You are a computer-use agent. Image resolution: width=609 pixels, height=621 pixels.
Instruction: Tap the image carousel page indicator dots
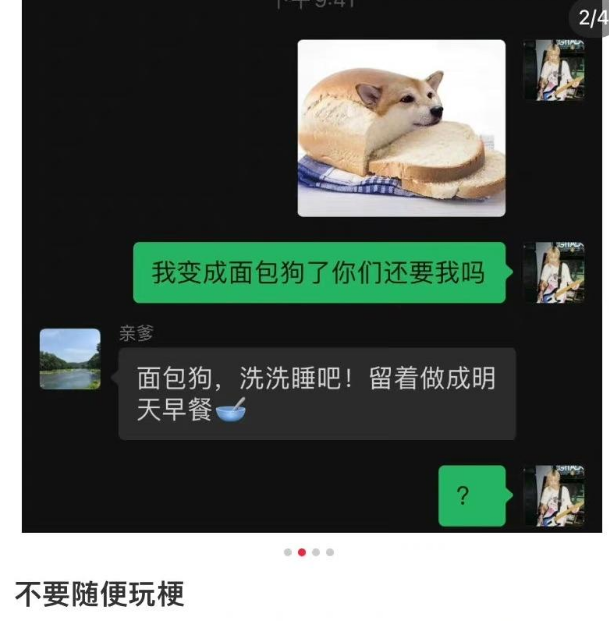[308, 552]
